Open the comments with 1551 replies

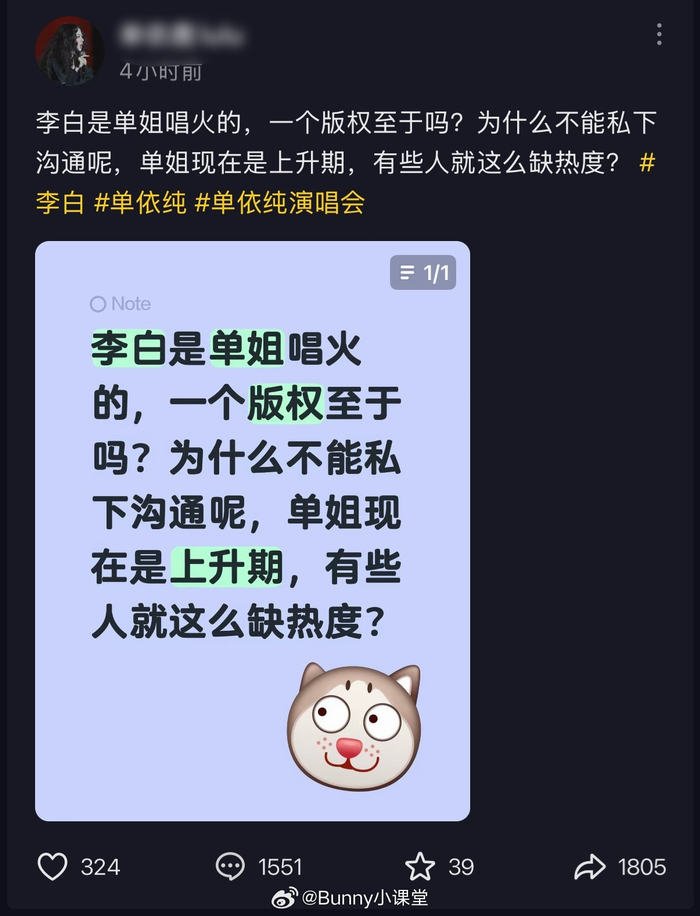(231, 866)
